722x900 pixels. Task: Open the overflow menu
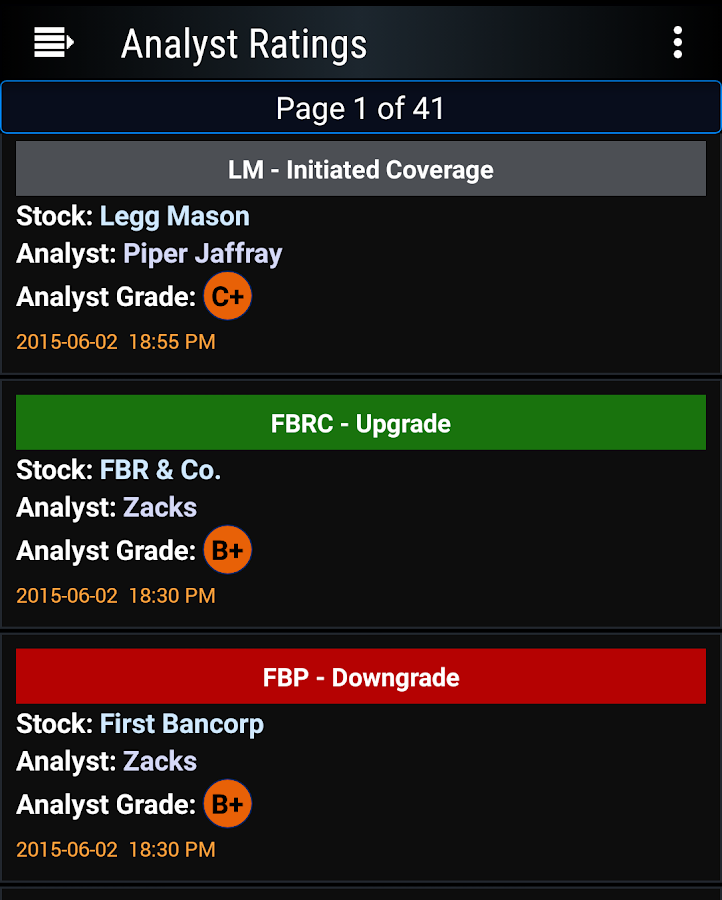tap(678, 42)
